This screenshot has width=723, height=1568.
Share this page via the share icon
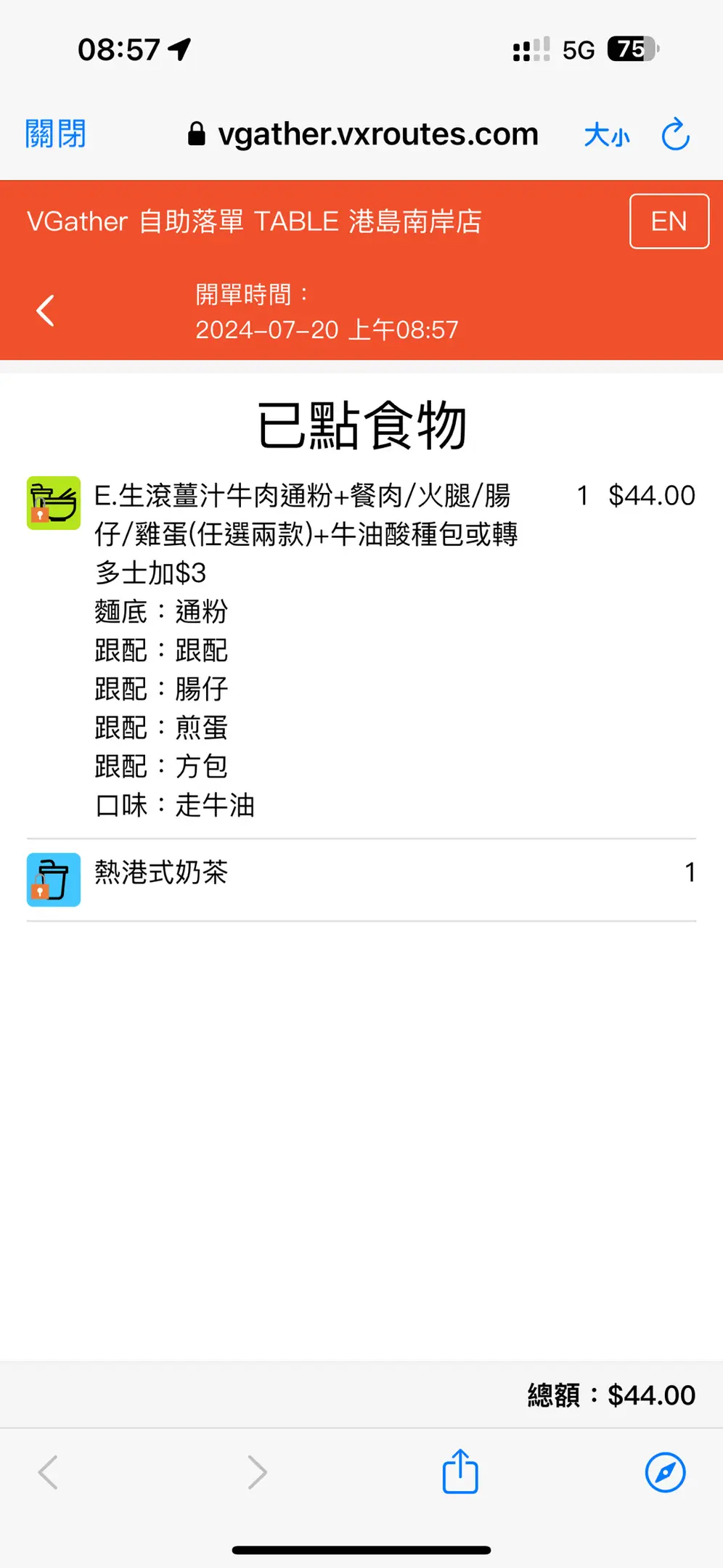click(460, 1472)
